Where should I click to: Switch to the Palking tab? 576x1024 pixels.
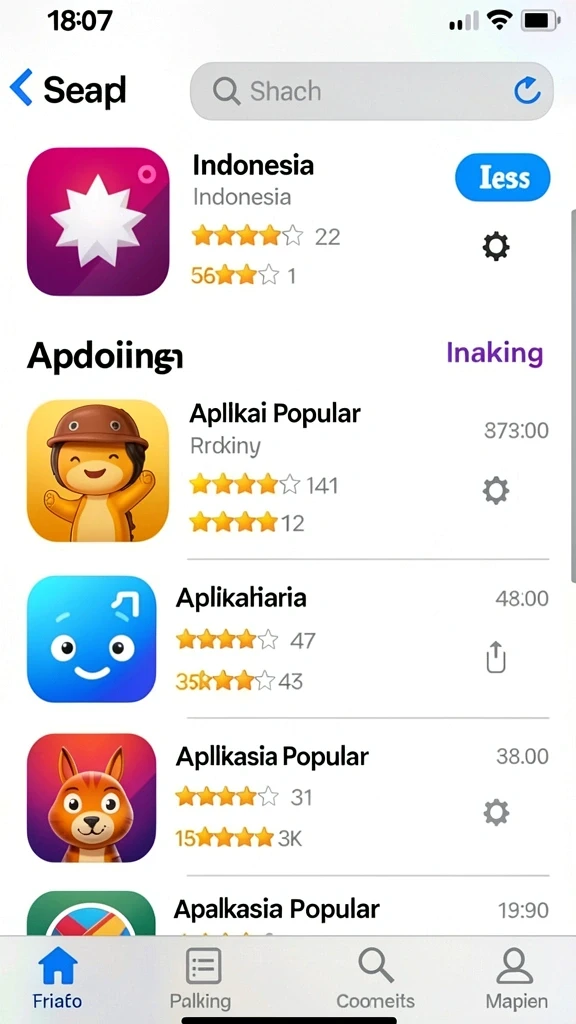tap(200, 978)
